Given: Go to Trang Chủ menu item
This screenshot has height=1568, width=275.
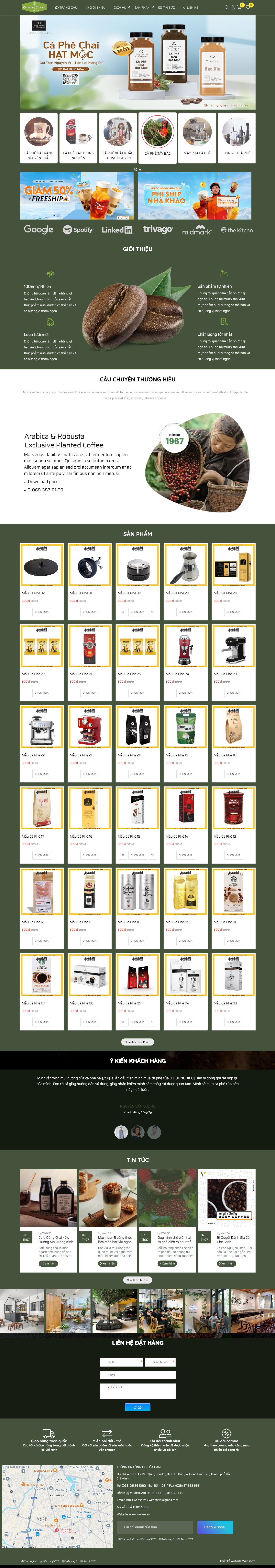Looking at the screenshot, I should point(66,7).
